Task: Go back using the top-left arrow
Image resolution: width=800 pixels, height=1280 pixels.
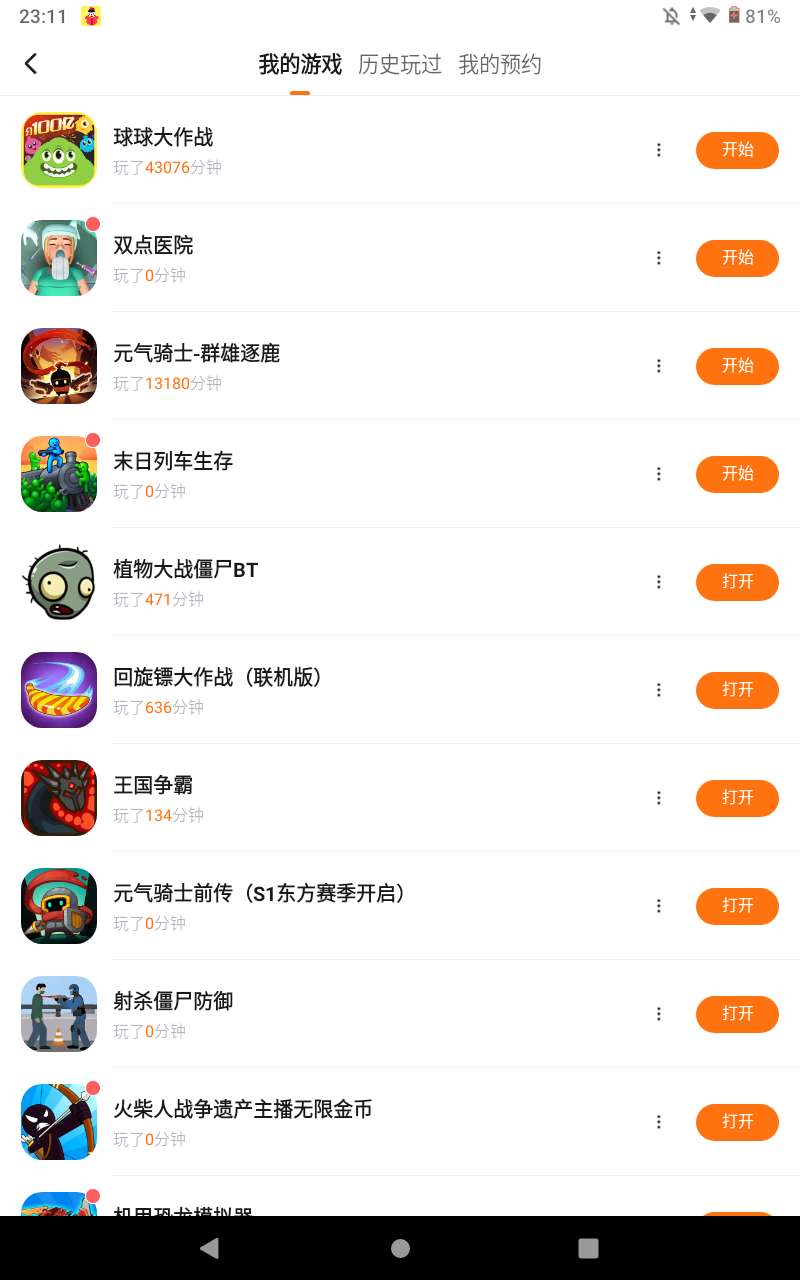Action: pyautogui.click(x=31, y=64)
